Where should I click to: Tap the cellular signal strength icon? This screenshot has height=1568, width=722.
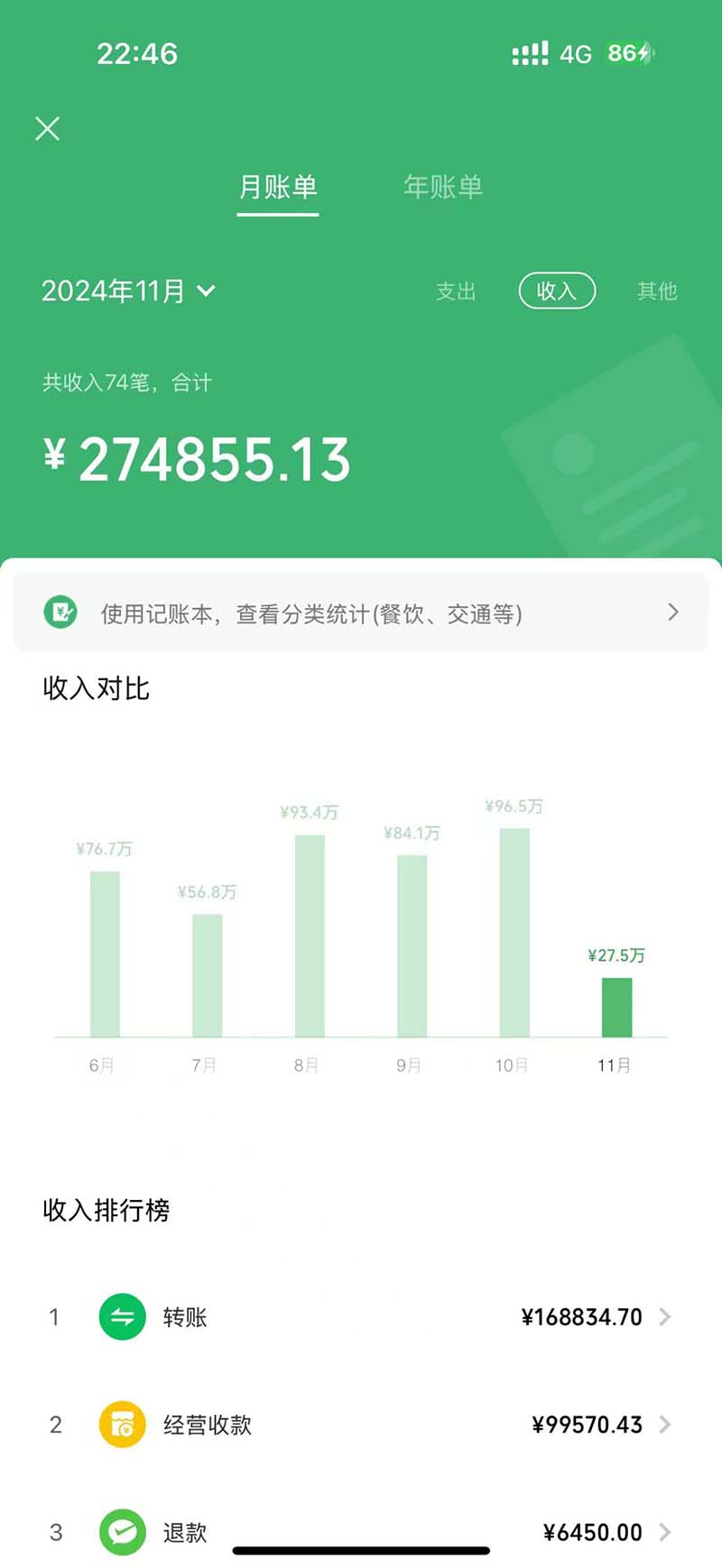532,53
